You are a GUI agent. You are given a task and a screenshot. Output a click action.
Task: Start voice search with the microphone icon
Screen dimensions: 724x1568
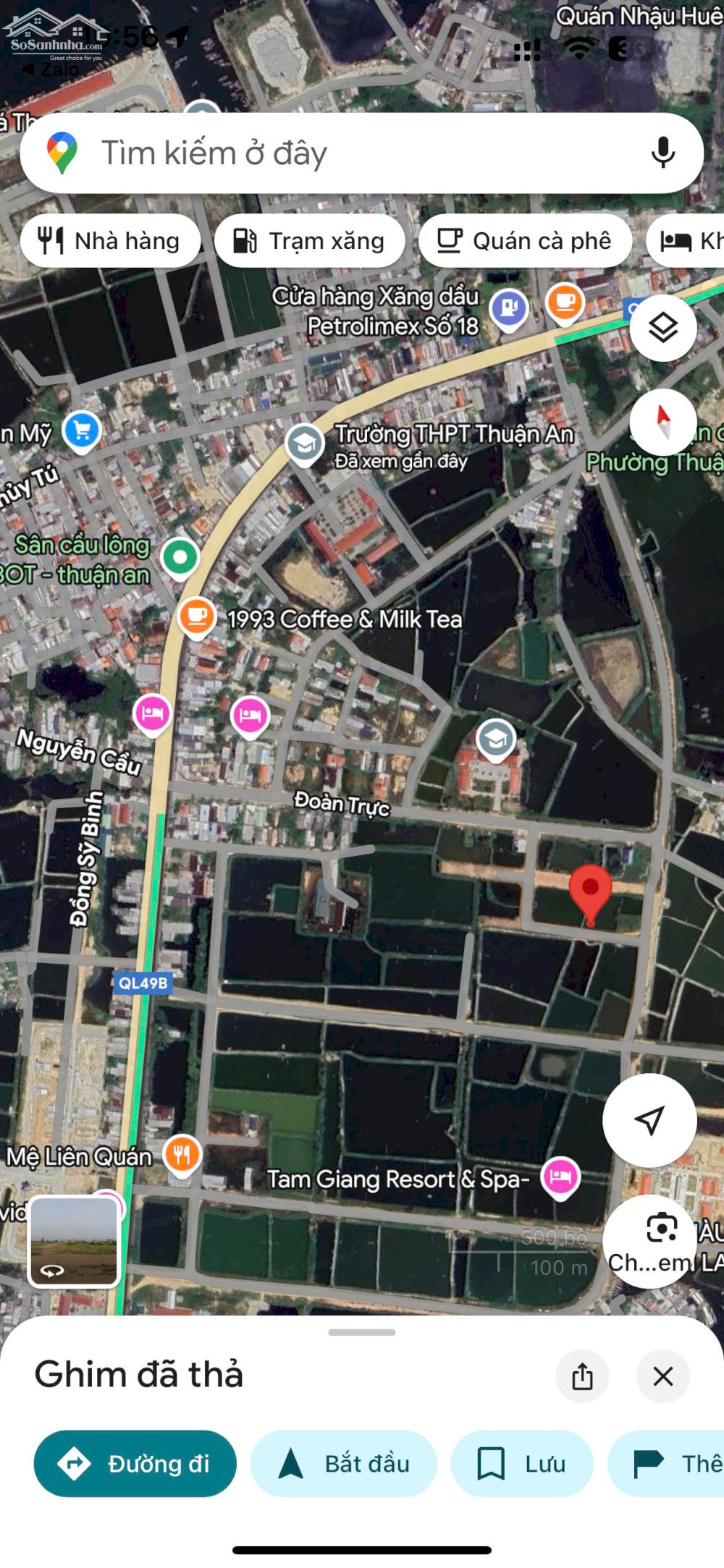[661, 152]
